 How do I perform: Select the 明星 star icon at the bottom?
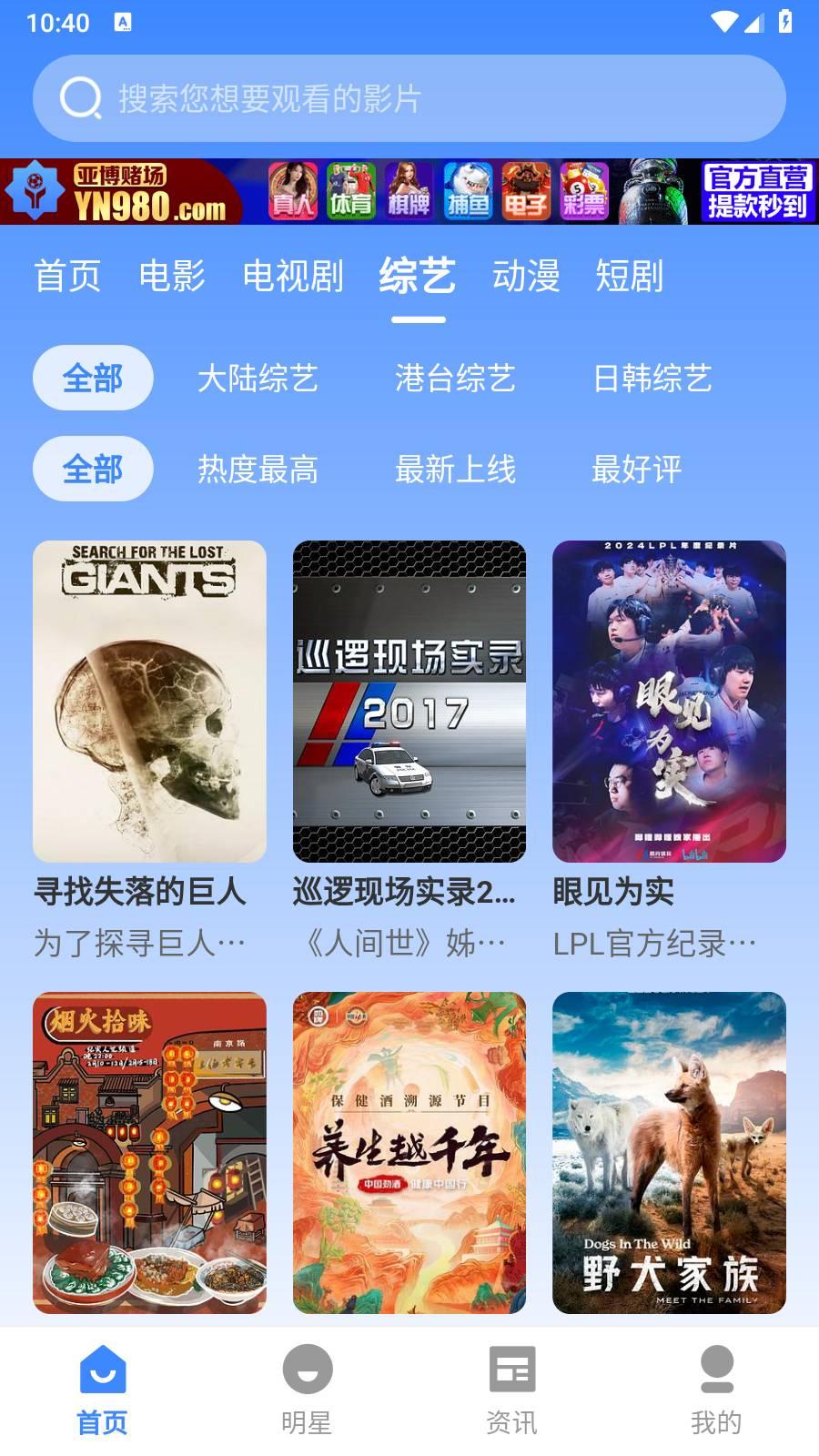(x=306, y=1370)
